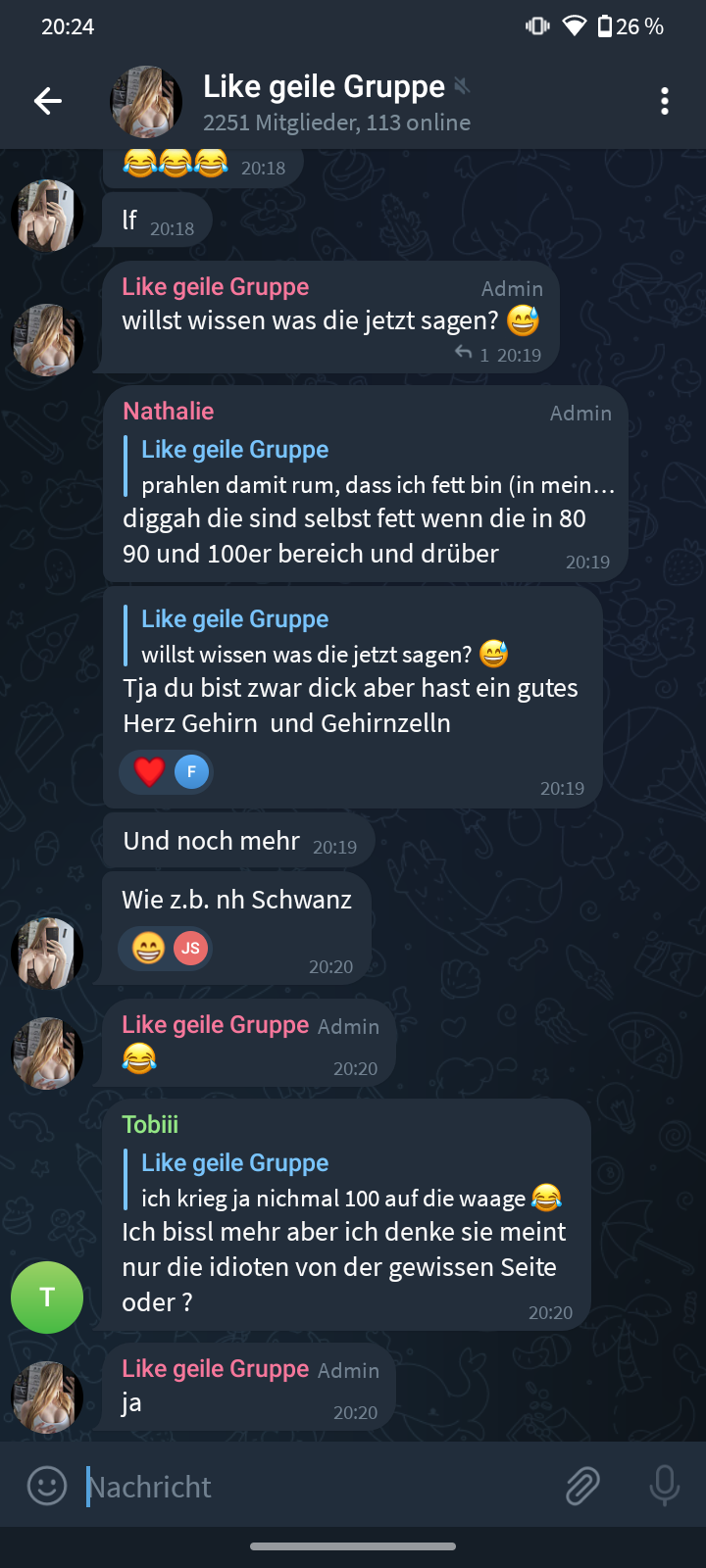706x1568 pixels.
Task: Open Nathalie's profile via her name
Action: coord(168,412)
